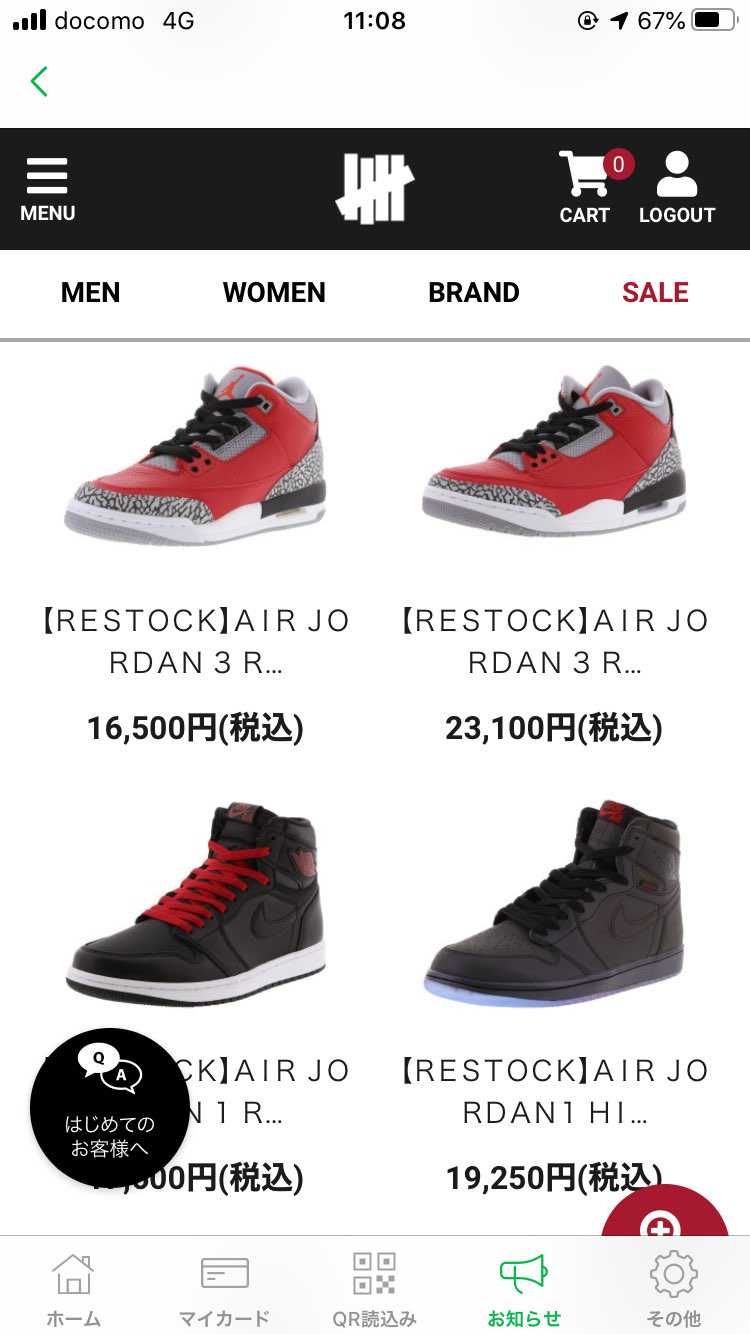
Task: Open the SALE category
Action: point(655,293)
